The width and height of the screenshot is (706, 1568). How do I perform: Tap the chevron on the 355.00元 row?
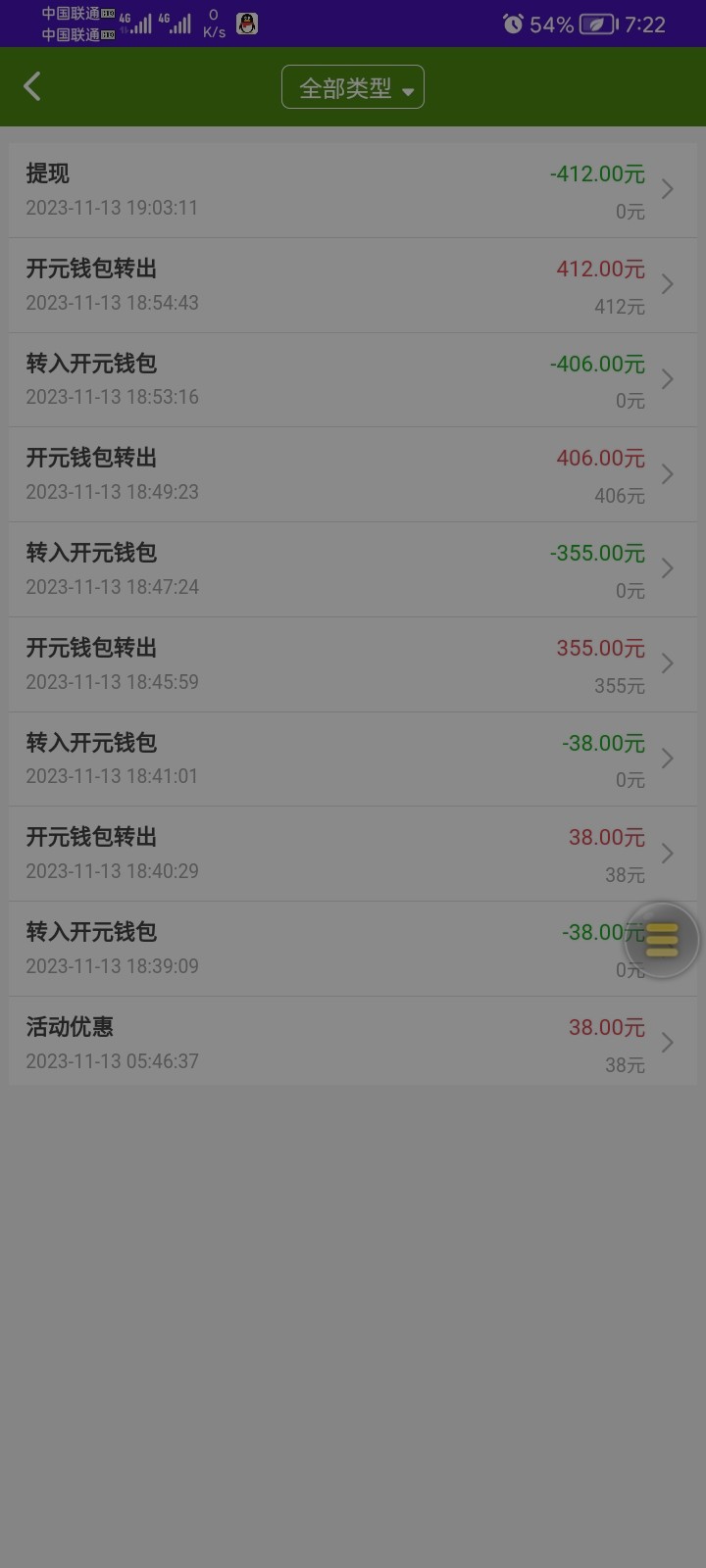pyautogui.click(x=668, y=663)
